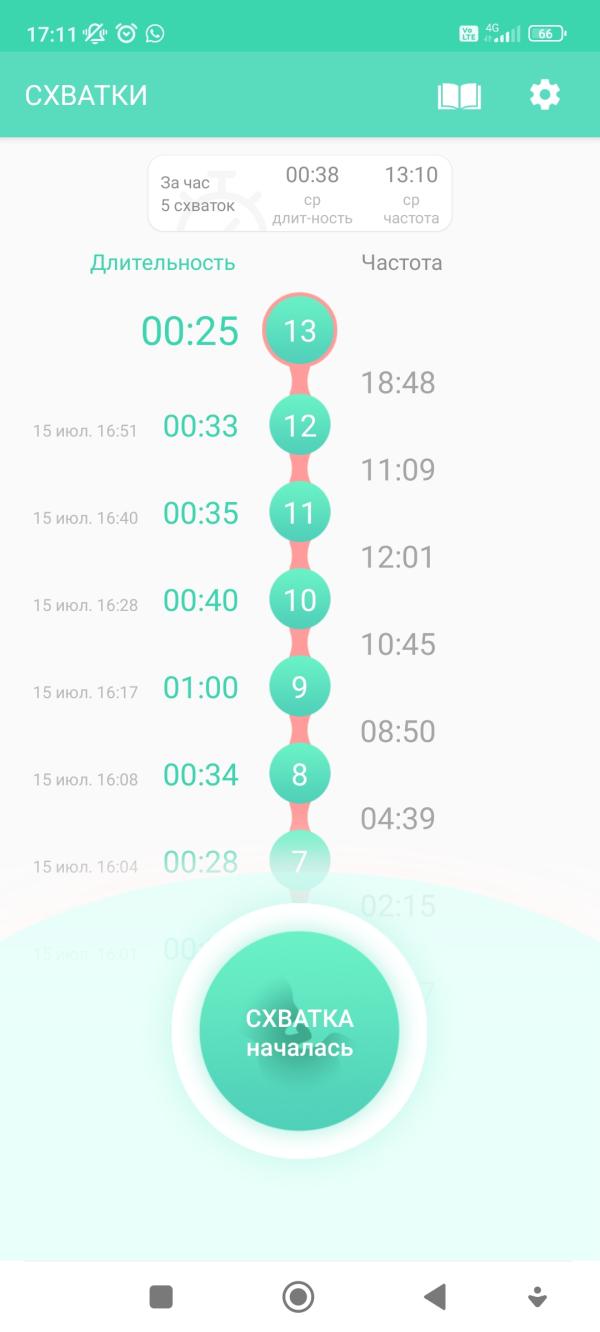Tap the big СХВАТКА началась button
Screen dimensions: 600x1332
pos(300,1031)
